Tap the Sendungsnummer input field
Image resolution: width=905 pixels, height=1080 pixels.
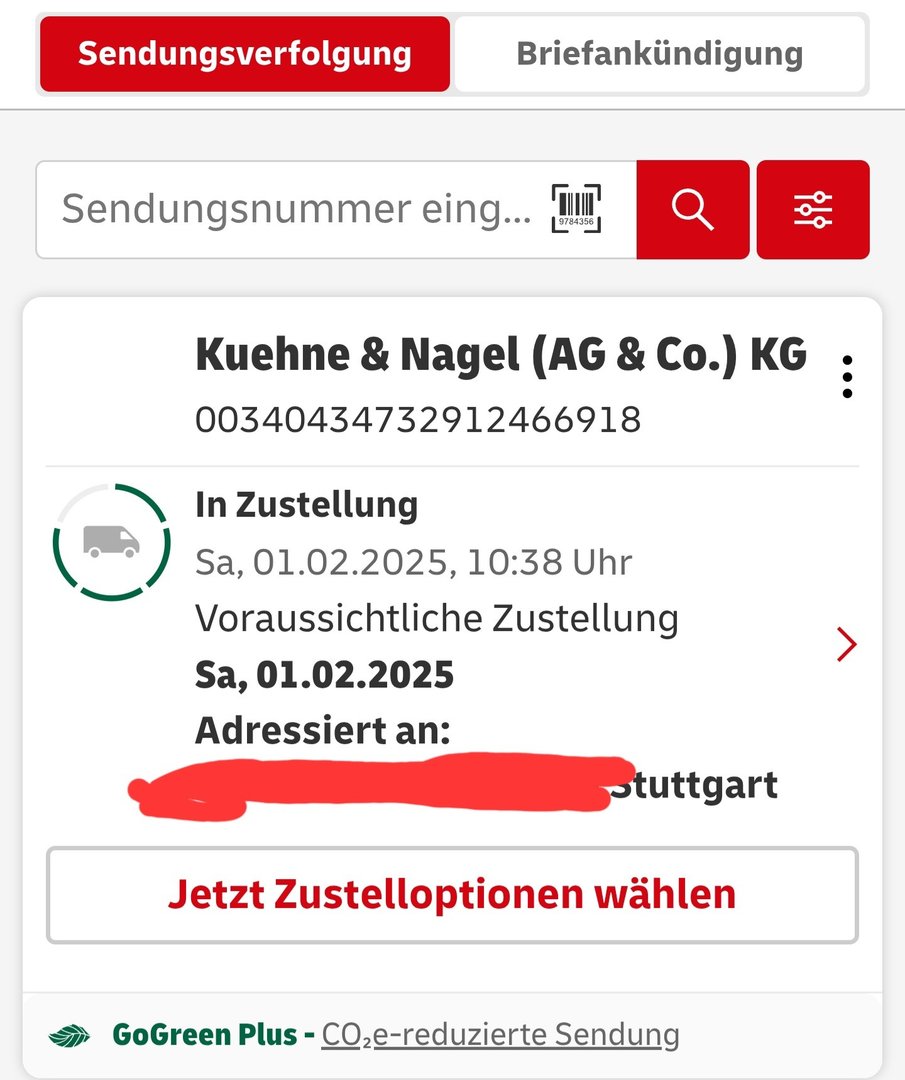pos(295,210)
